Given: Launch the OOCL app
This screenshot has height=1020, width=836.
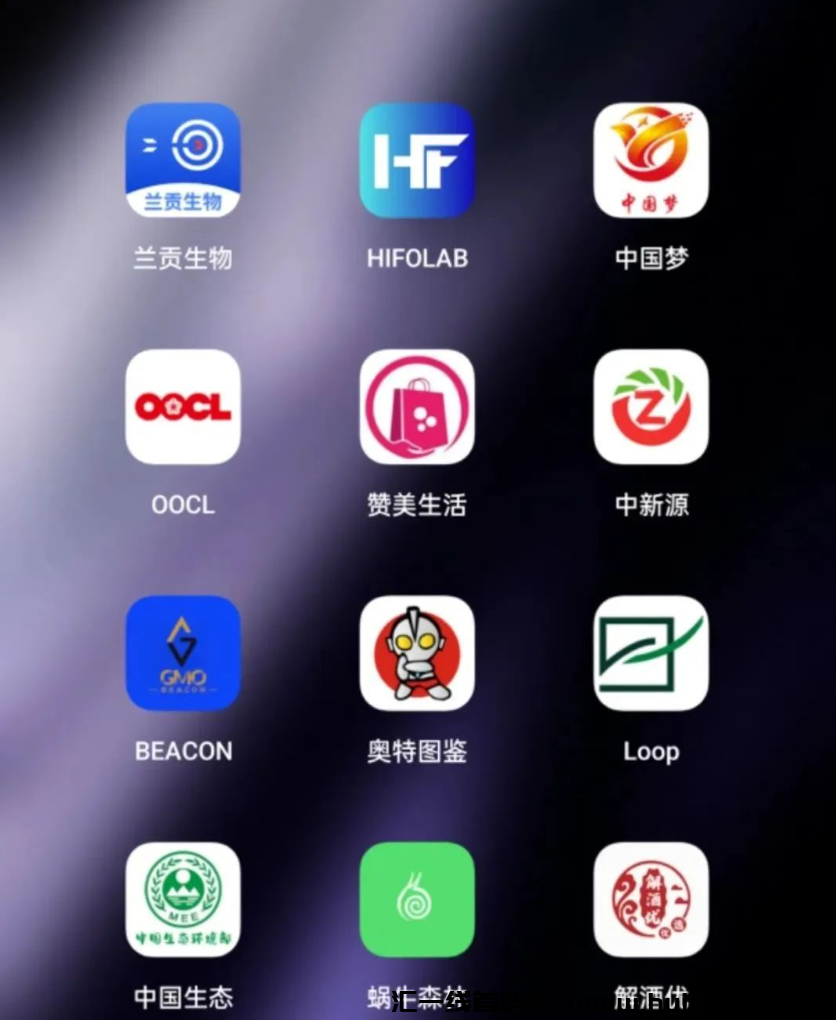Looking at the screenshot, I should 183,407.
